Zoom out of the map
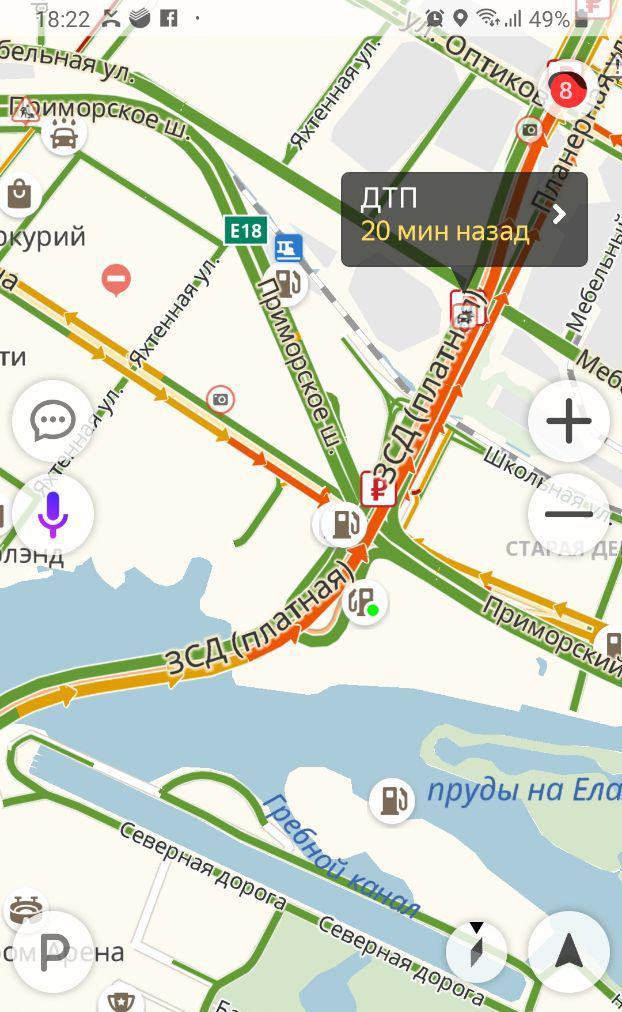This screenshot has width=622, height=1012. [569, 514]
